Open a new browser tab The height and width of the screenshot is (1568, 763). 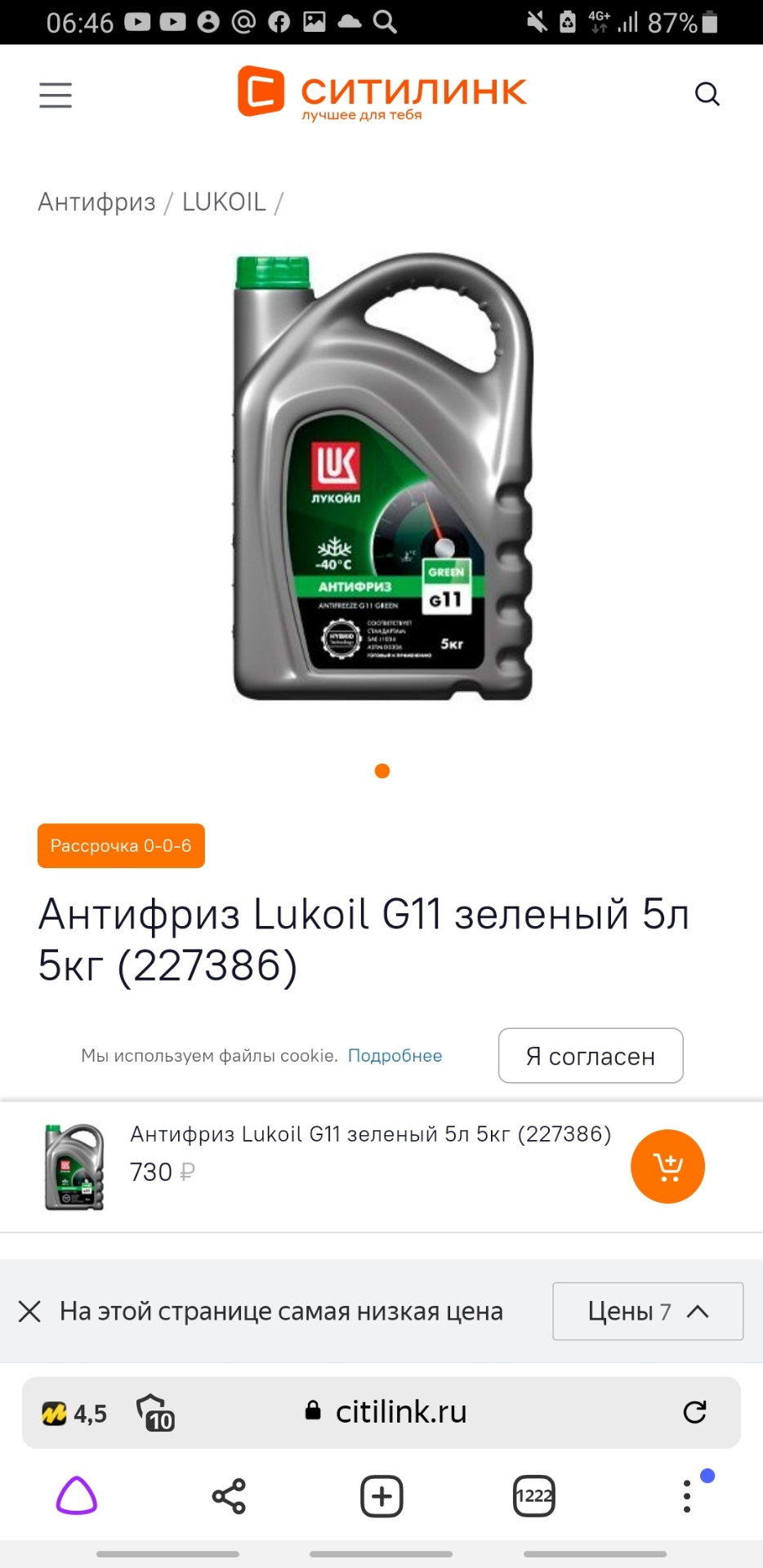(x=381, y=1496)
